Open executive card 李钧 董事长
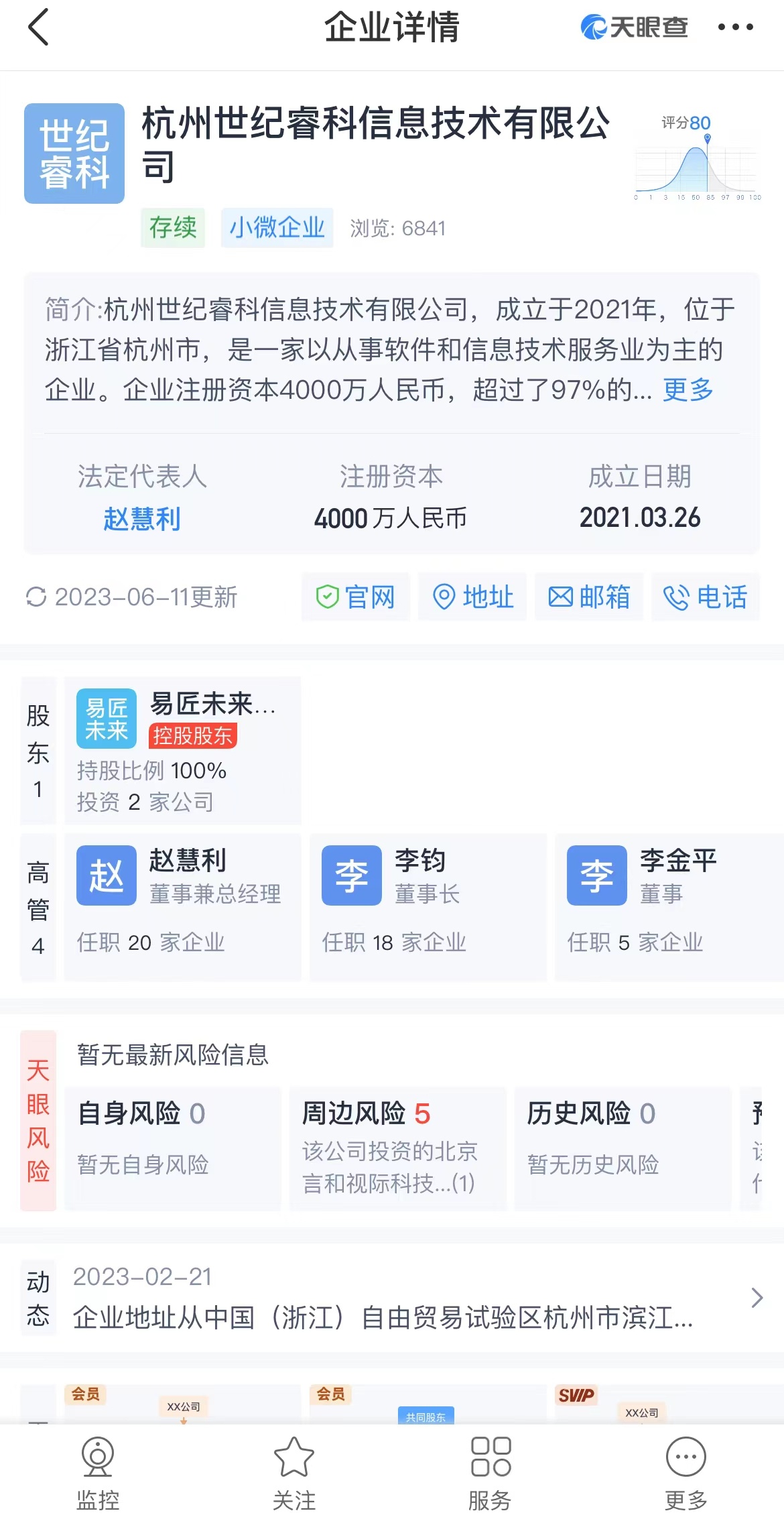This screenshot has height=1523, width=784. 428,908
